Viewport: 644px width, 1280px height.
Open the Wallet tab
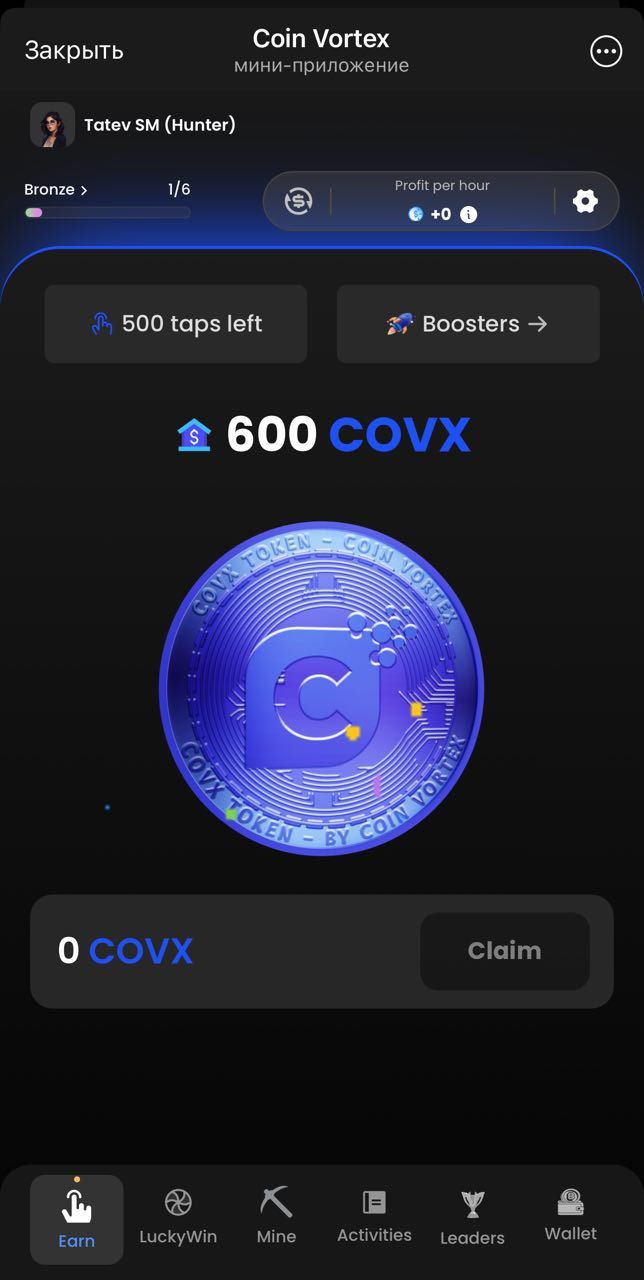(x=570, y=1216)
